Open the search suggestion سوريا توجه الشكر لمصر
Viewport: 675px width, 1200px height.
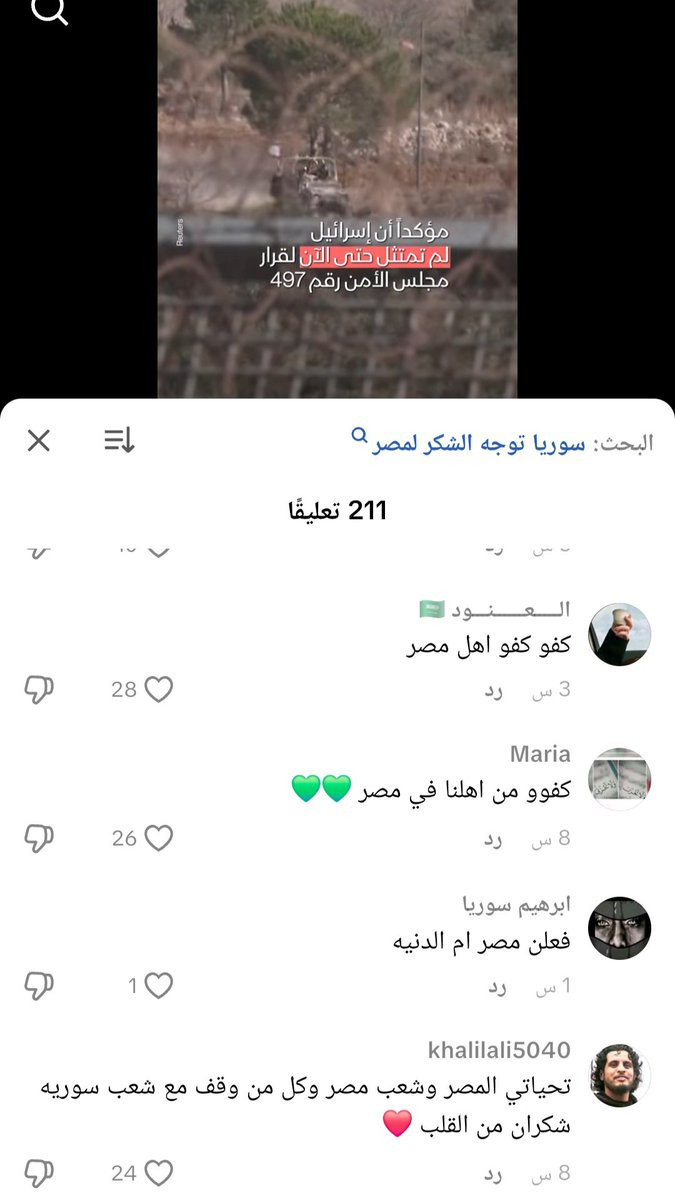(478, 443)
